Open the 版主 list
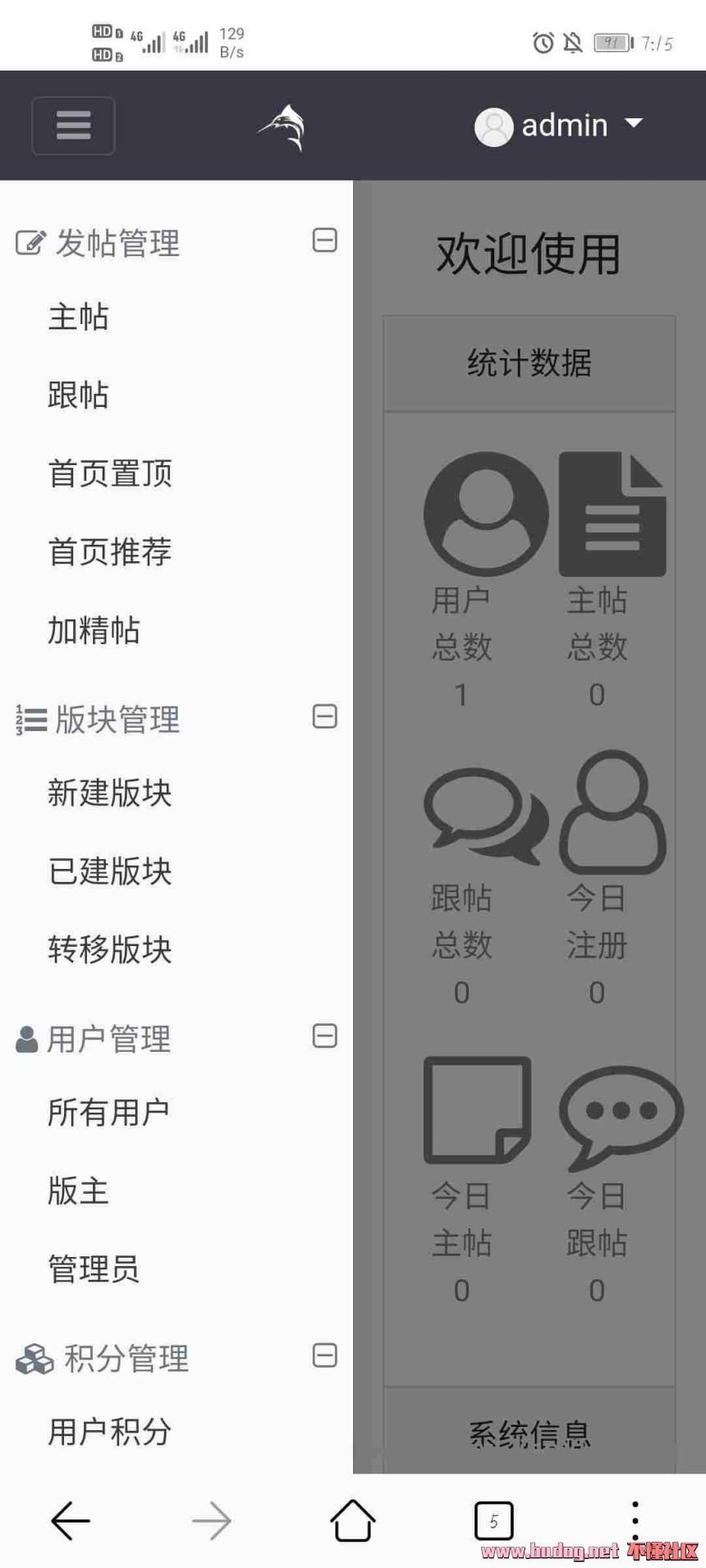This screenshot has height=1568, width=706. click(x=78, y=1191)
